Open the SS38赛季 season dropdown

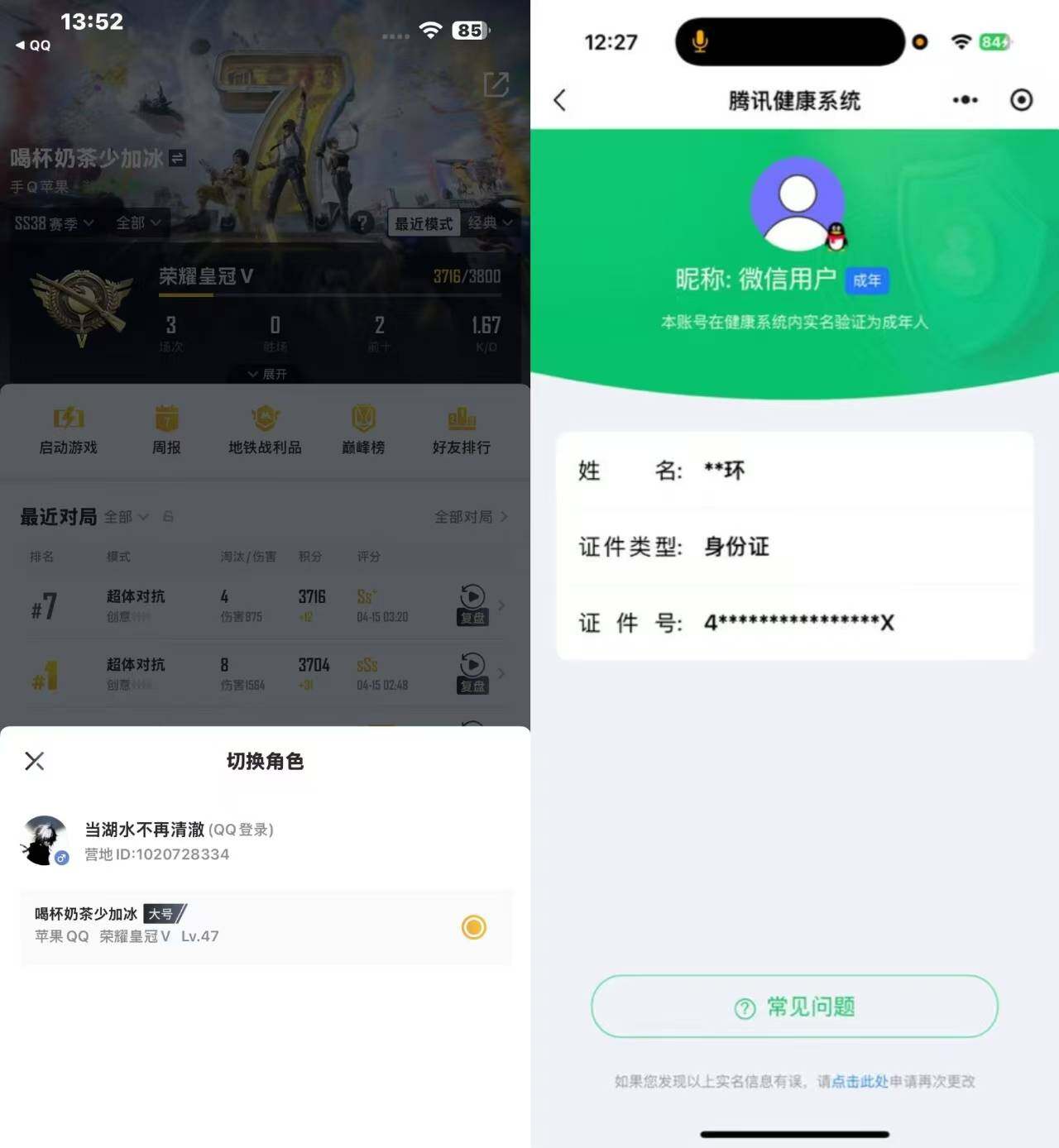tap(55, 222)
